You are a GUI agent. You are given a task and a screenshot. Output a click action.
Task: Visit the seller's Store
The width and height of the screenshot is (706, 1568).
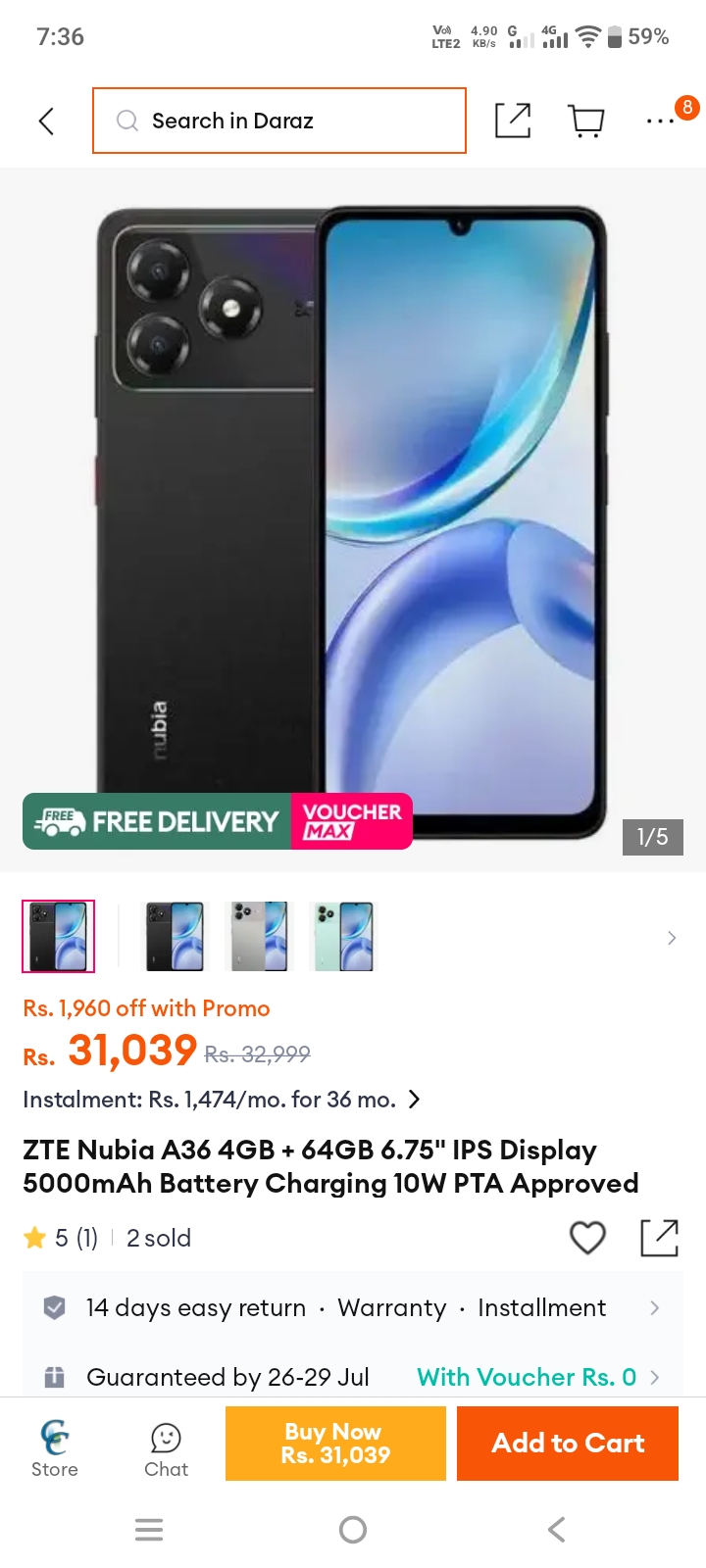[55, 1448]
